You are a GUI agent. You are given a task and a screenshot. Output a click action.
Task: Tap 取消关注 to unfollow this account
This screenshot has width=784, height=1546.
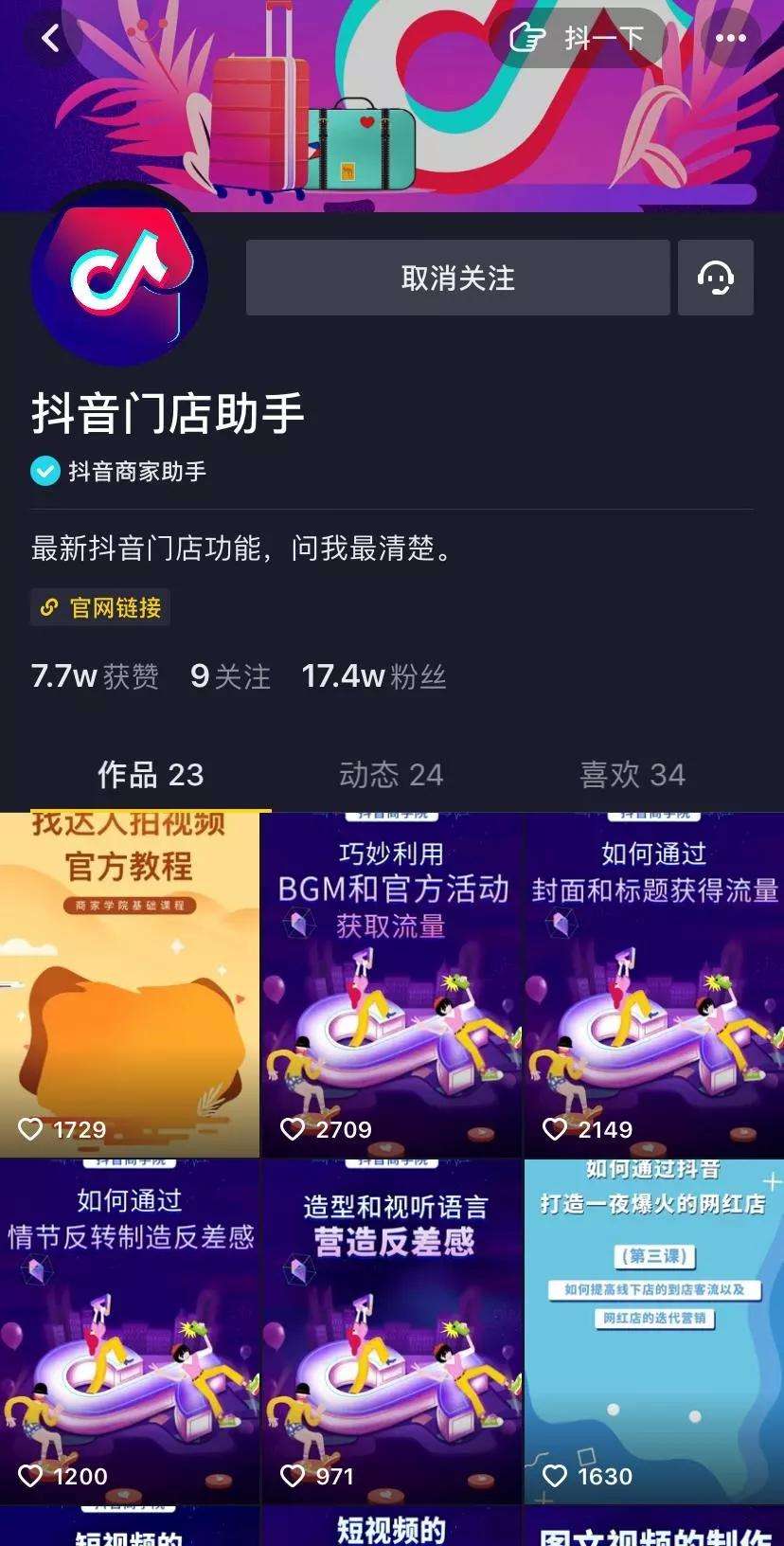click(457, 278)
